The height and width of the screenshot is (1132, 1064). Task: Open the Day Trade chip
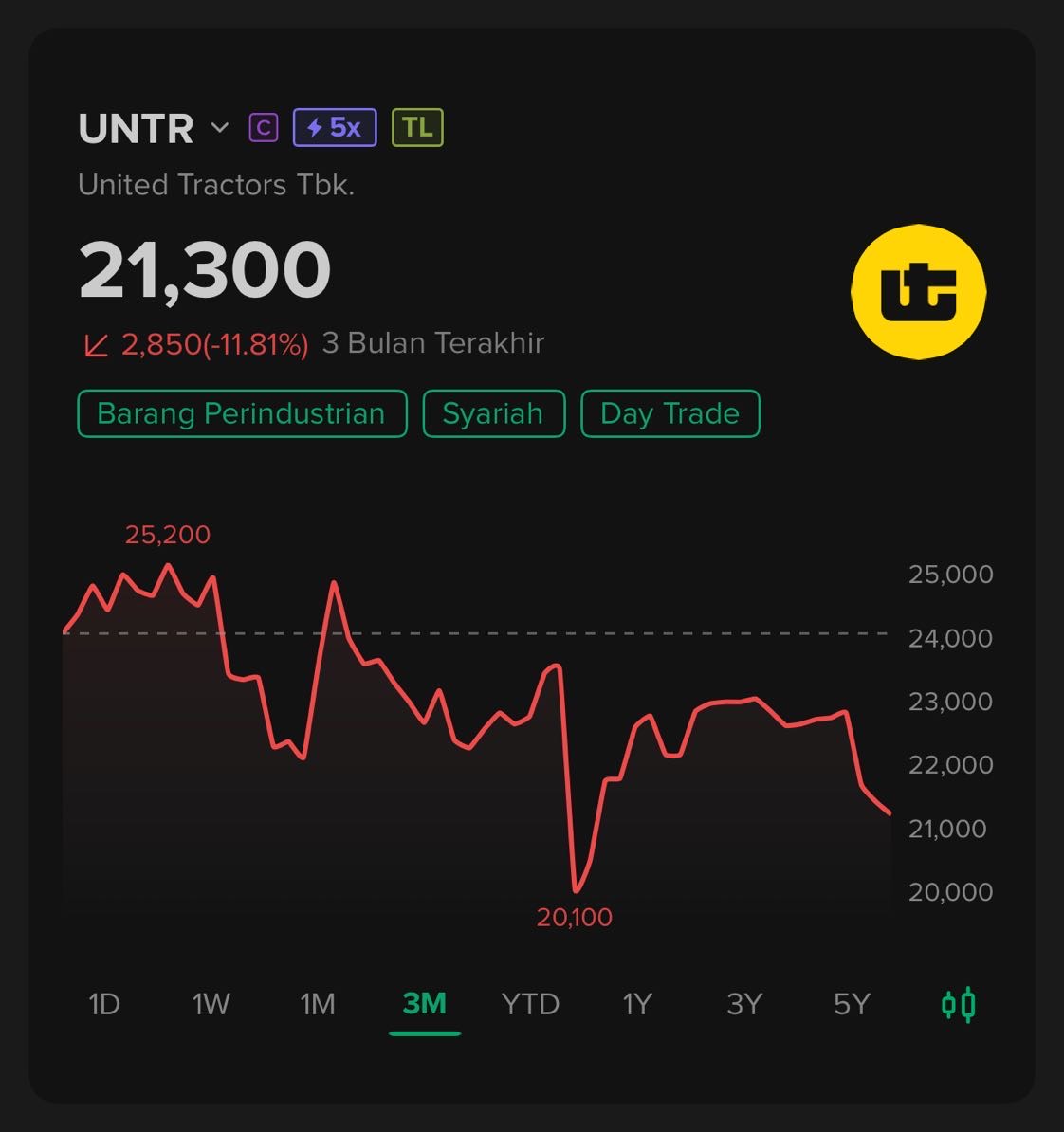pos(670,413)
